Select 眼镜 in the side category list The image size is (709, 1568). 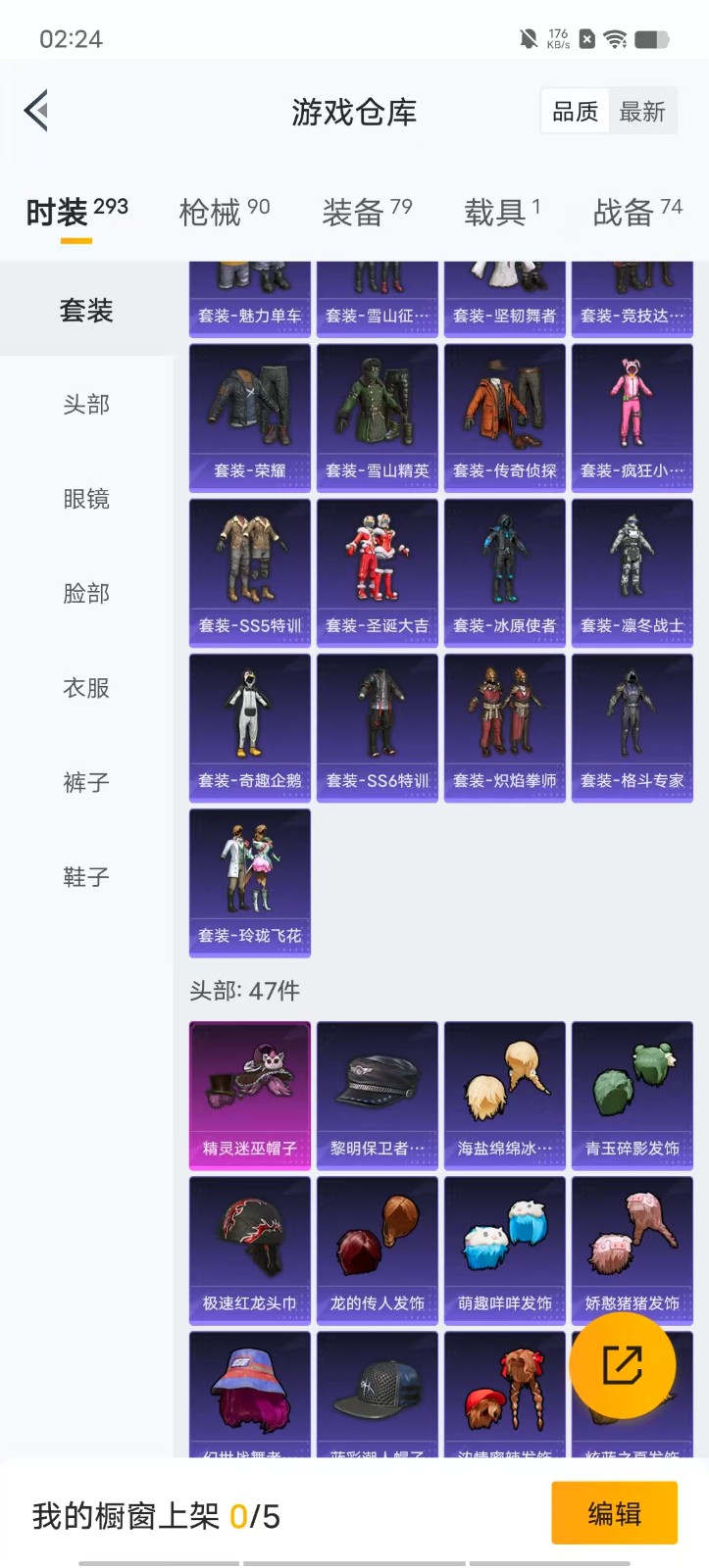tap(86, 499)
